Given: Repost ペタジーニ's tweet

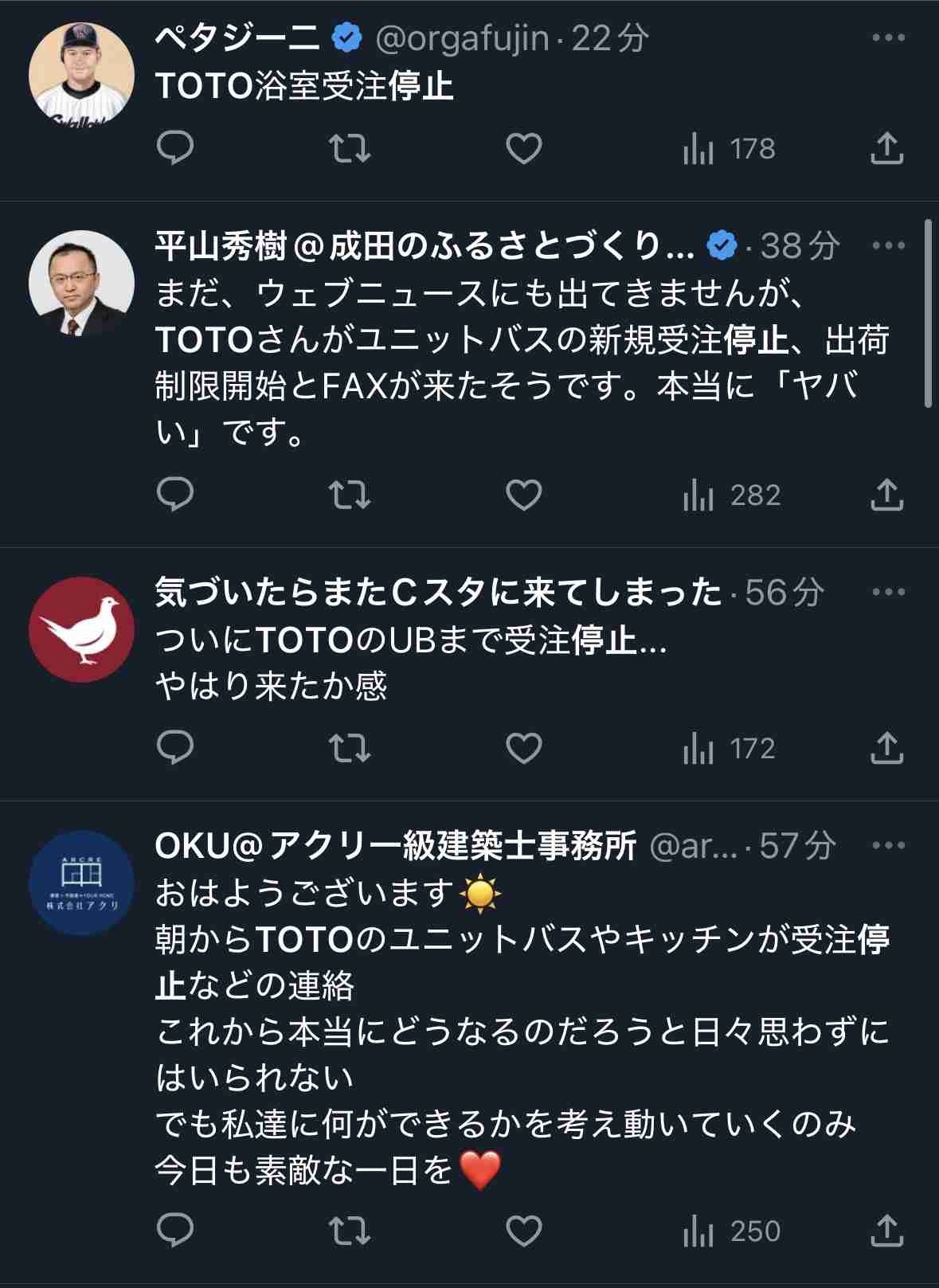Looking at the screenshot, I should tap(350, 149).
